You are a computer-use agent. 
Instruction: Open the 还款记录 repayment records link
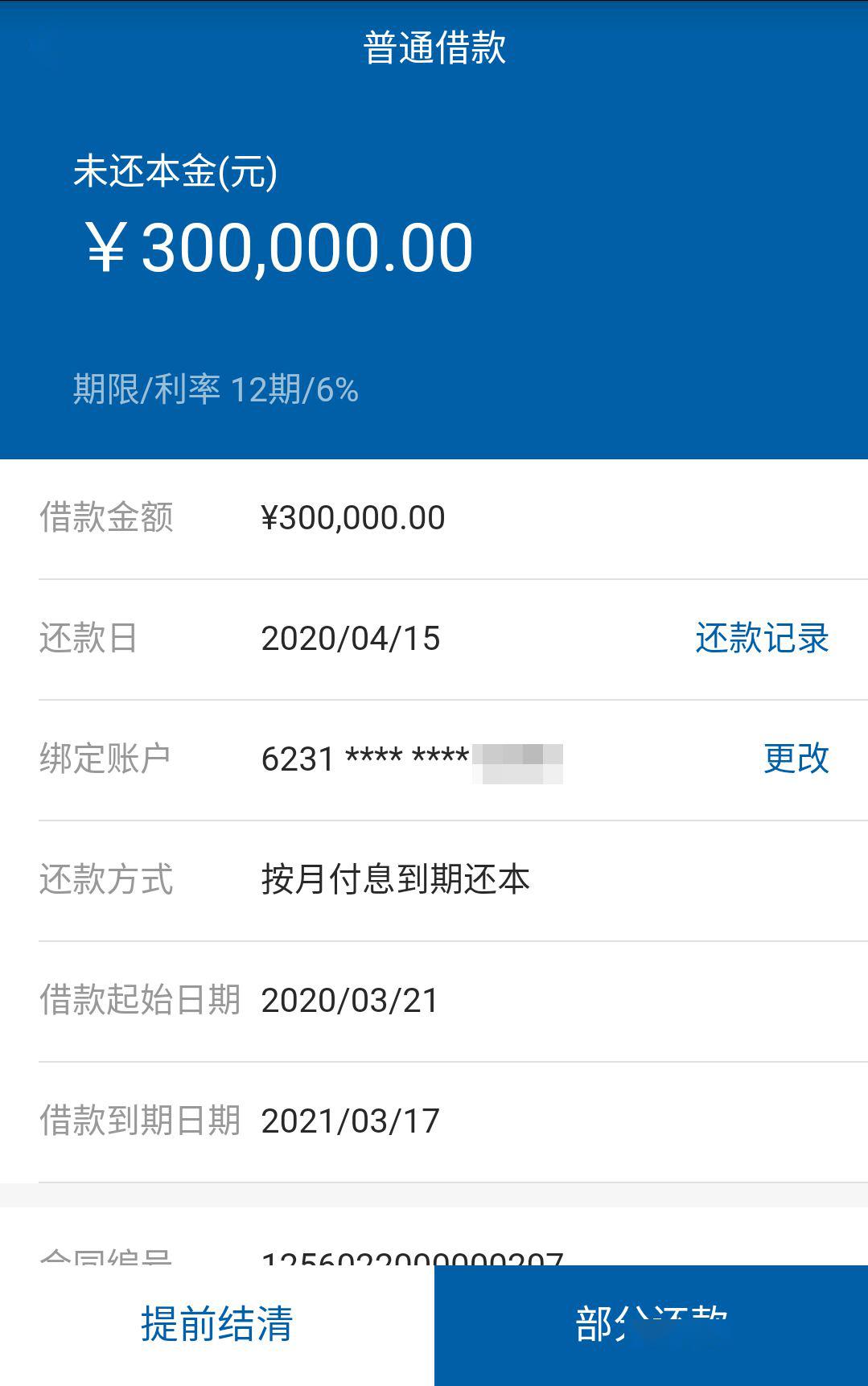762,639
